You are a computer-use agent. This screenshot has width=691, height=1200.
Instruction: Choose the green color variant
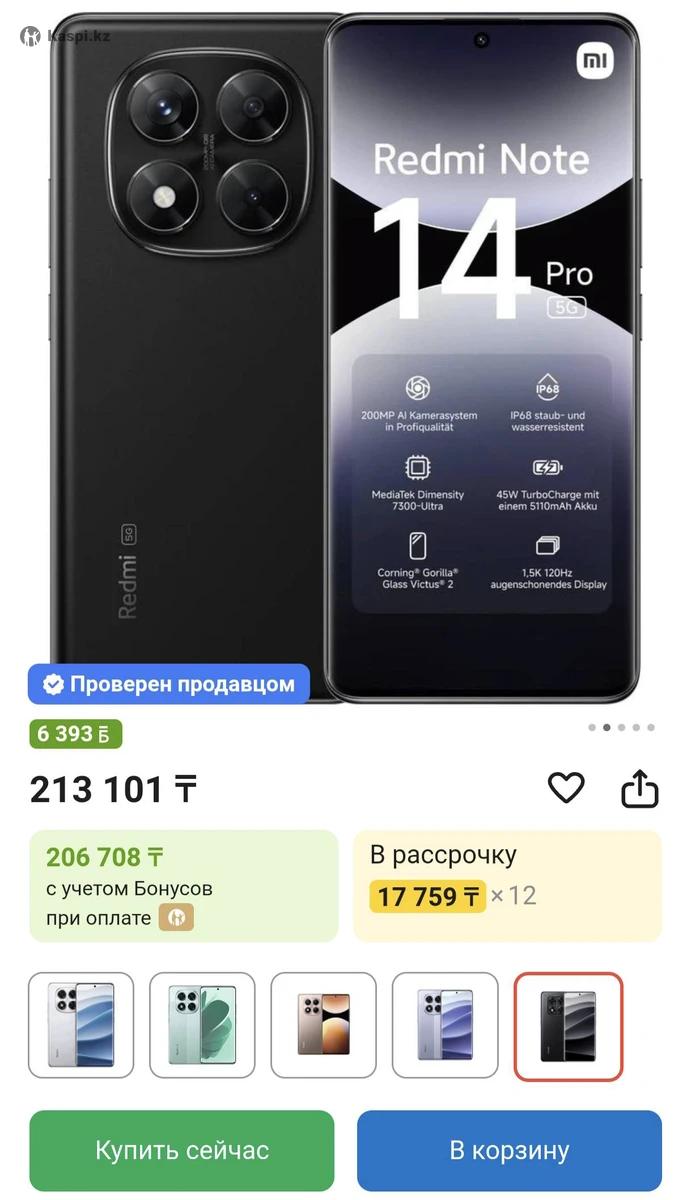click(x=202, y=1025)
